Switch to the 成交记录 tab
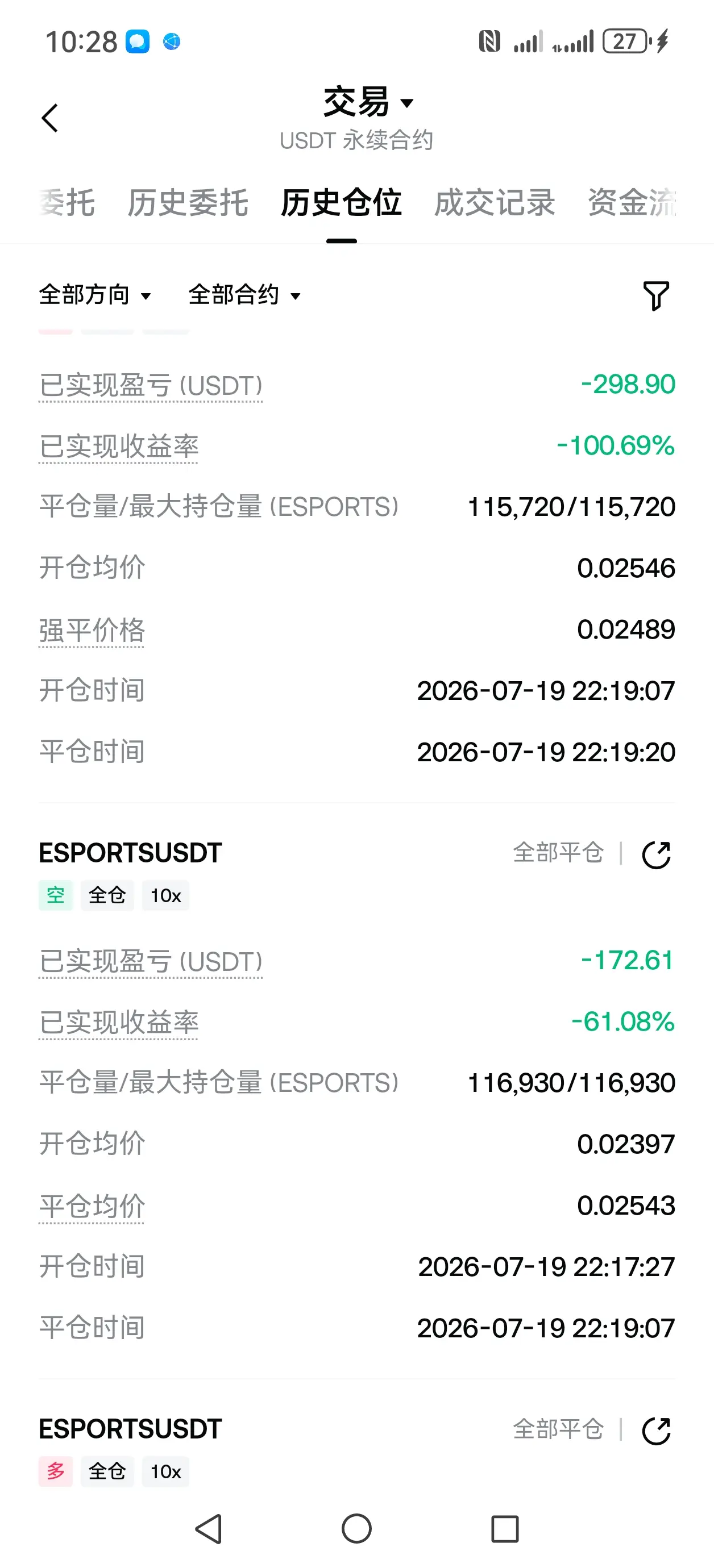714x1568 pixels. click(495, 203)
